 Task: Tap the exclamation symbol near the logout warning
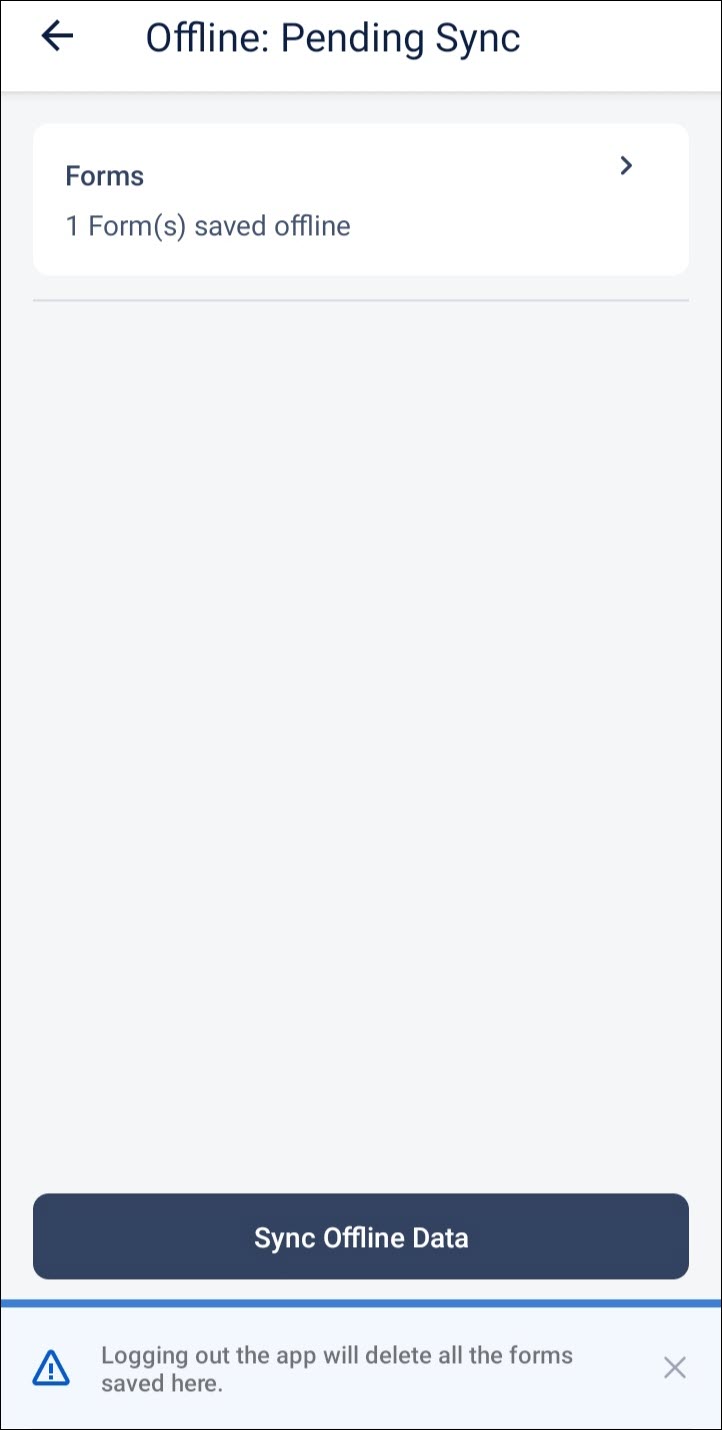click(x=50, y=1368)
